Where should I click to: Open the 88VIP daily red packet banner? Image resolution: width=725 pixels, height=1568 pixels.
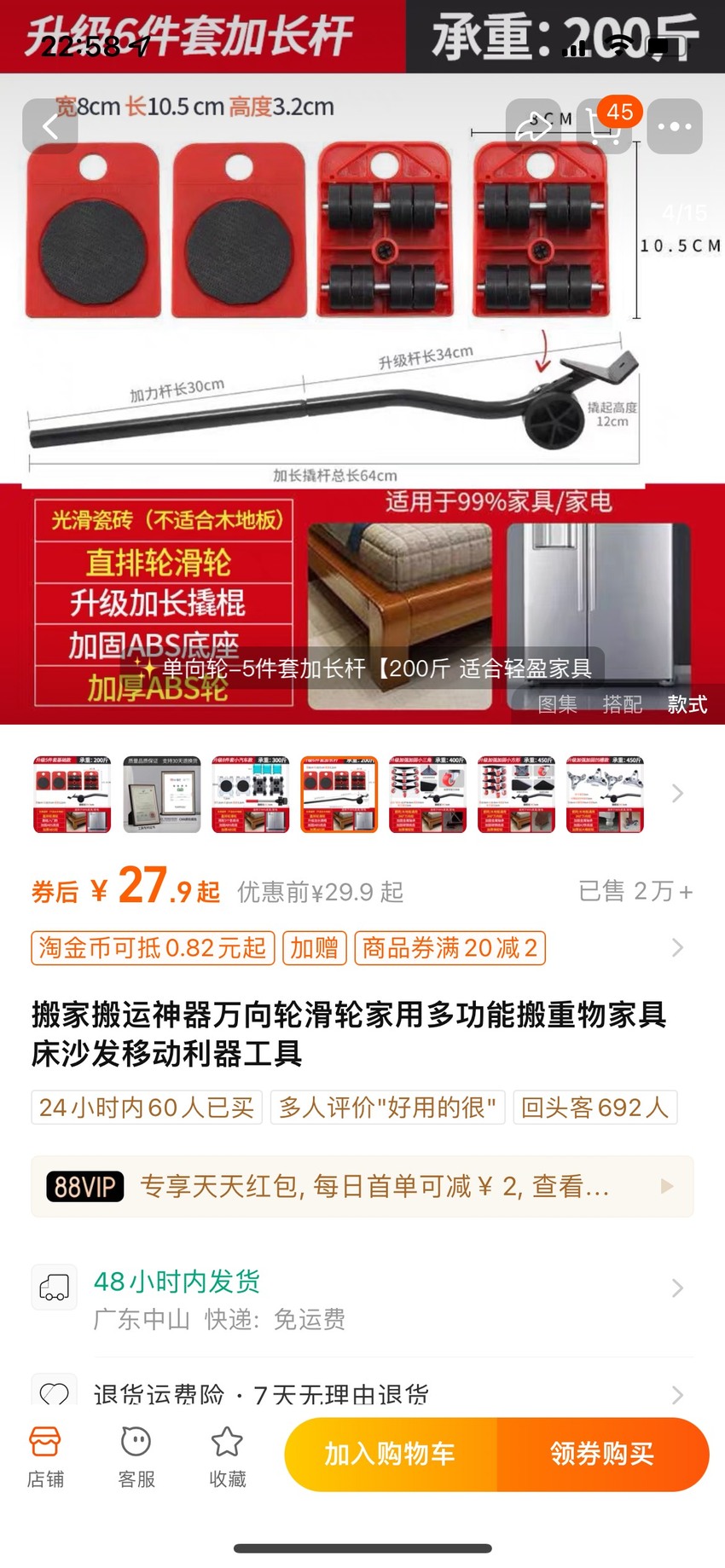click(x=362, y=1186)
